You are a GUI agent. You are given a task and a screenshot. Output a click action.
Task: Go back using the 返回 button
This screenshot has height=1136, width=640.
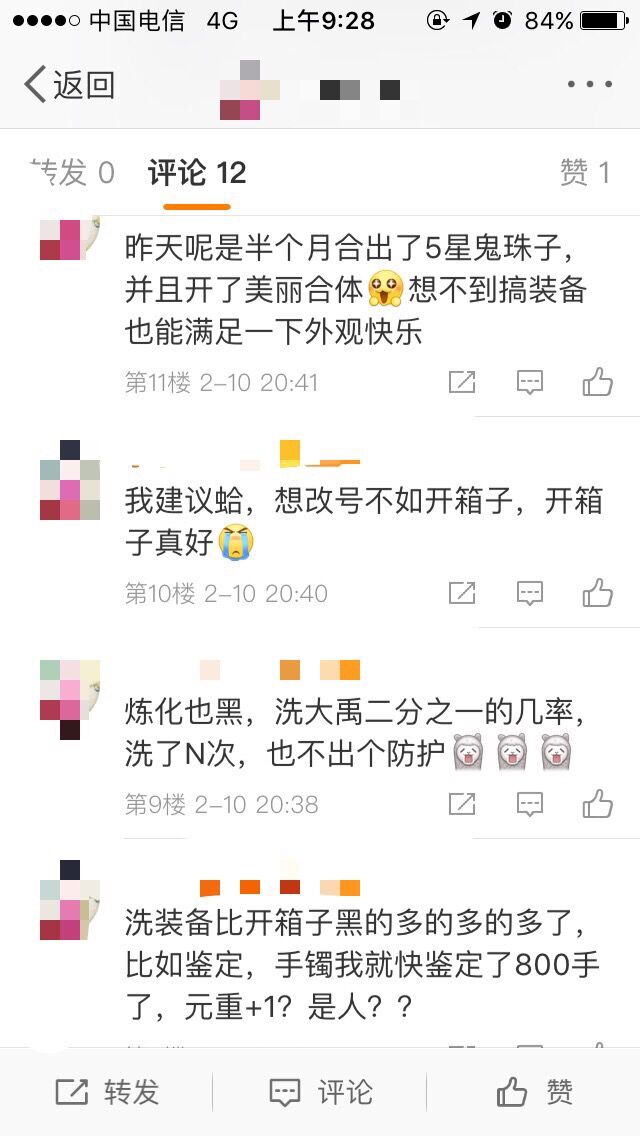70,85
